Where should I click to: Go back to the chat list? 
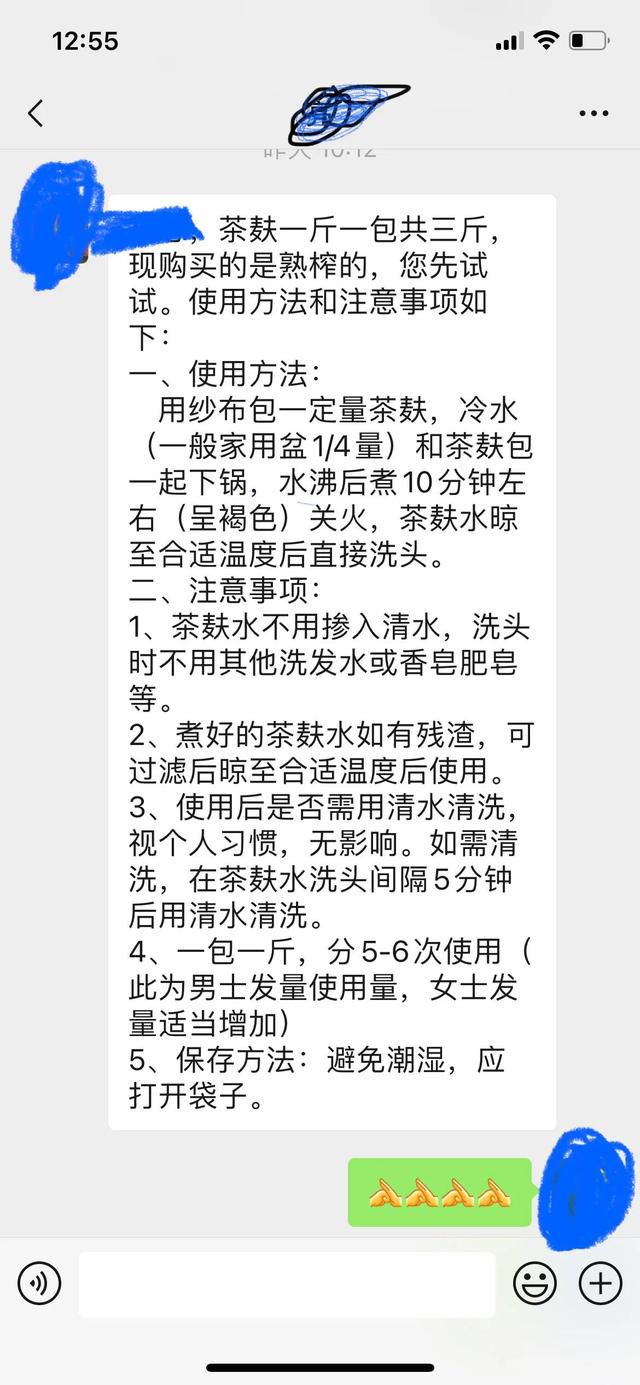pos(36,113)
